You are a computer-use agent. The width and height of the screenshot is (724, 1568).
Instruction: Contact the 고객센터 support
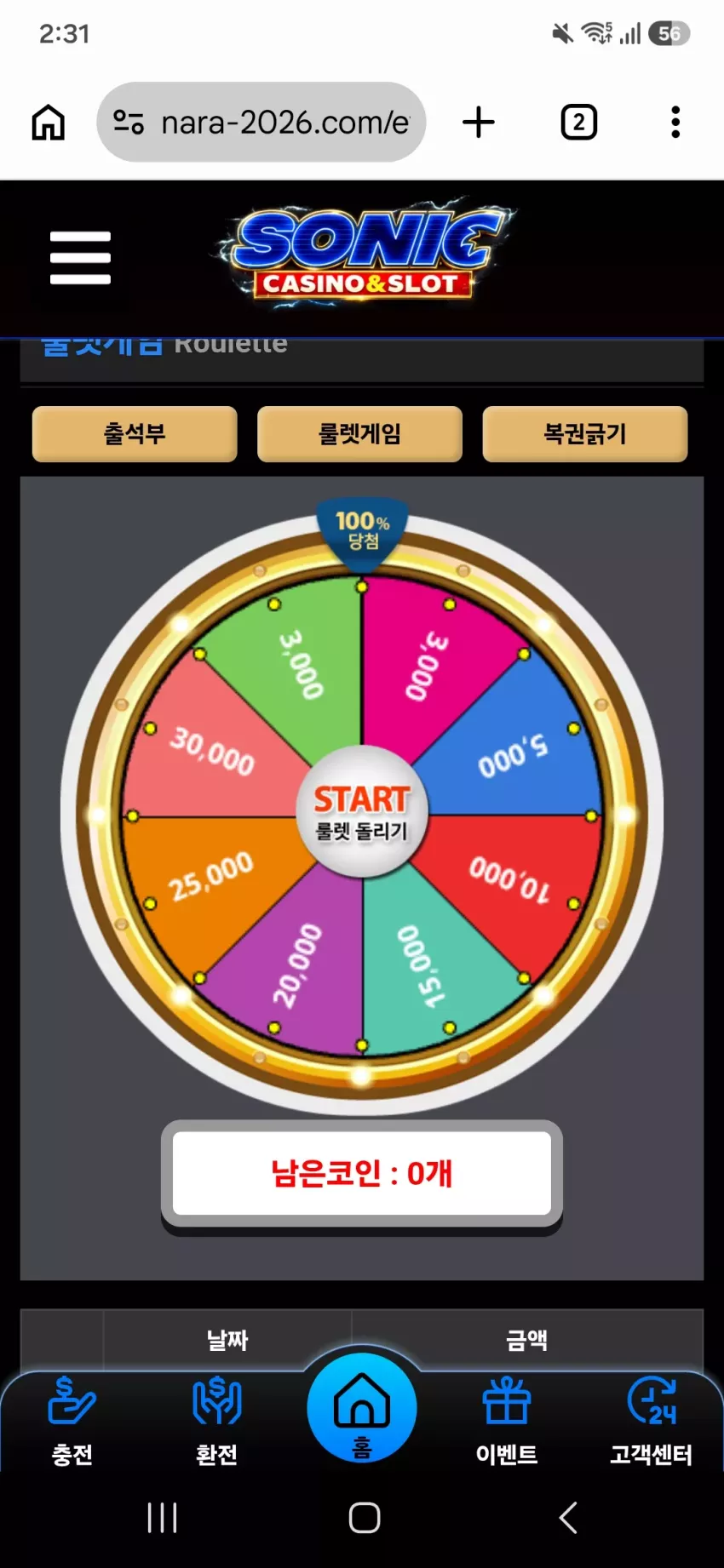pyautogui.click(x=652, y=1422)
